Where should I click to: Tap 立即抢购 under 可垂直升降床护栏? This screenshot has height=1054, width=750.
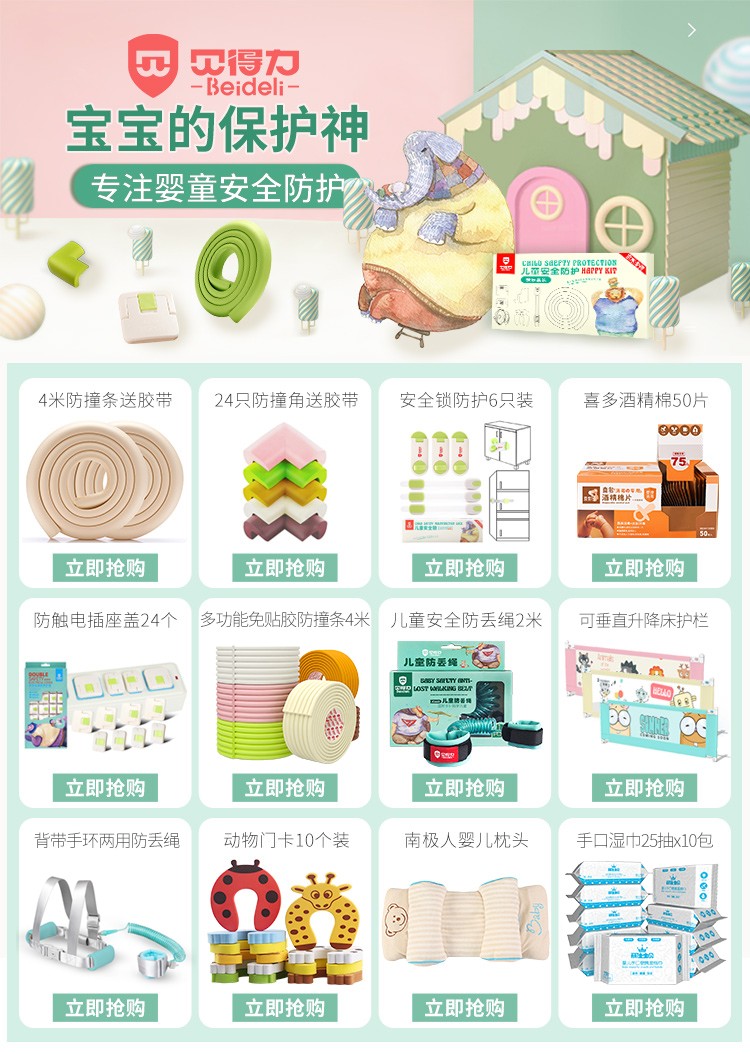645,787
